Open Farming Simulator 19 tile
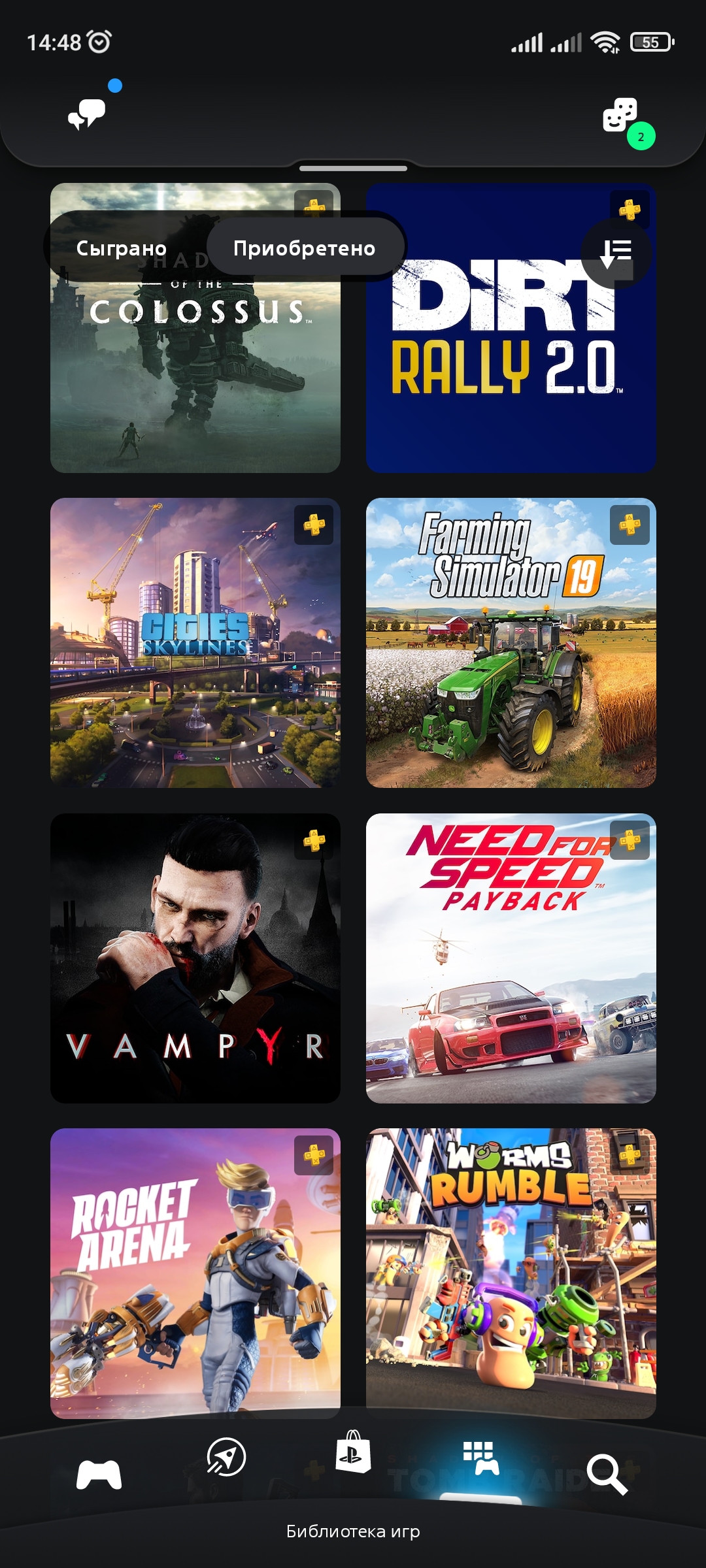Screen dimensions: 706x1568 click(x=511, y=643)
